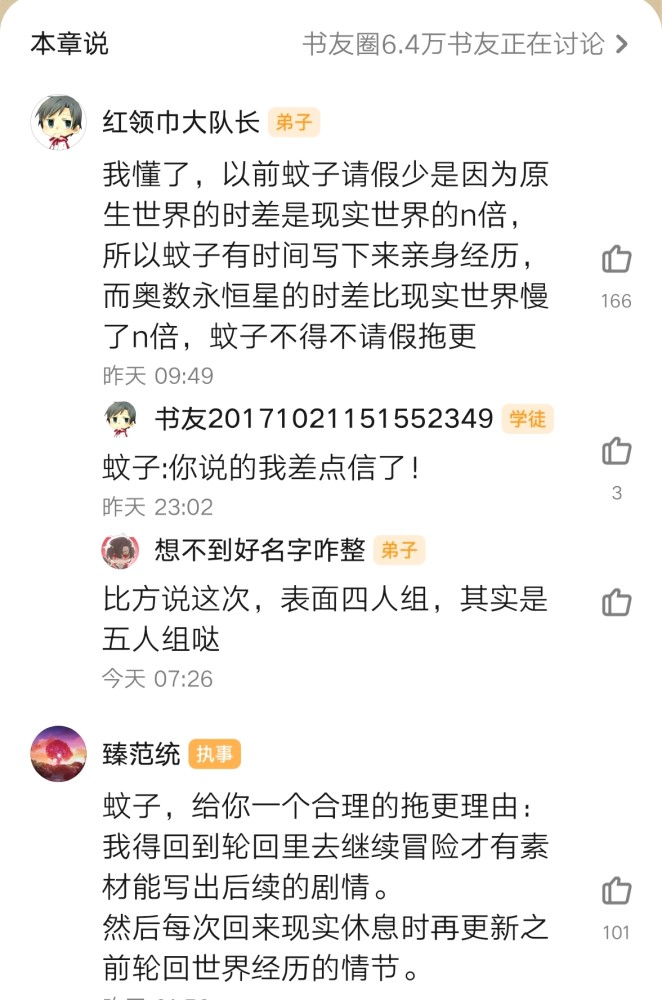662x1000 pixels.
Task: View 臻范统's profile avatar
Action: click(x=58, y=754)
